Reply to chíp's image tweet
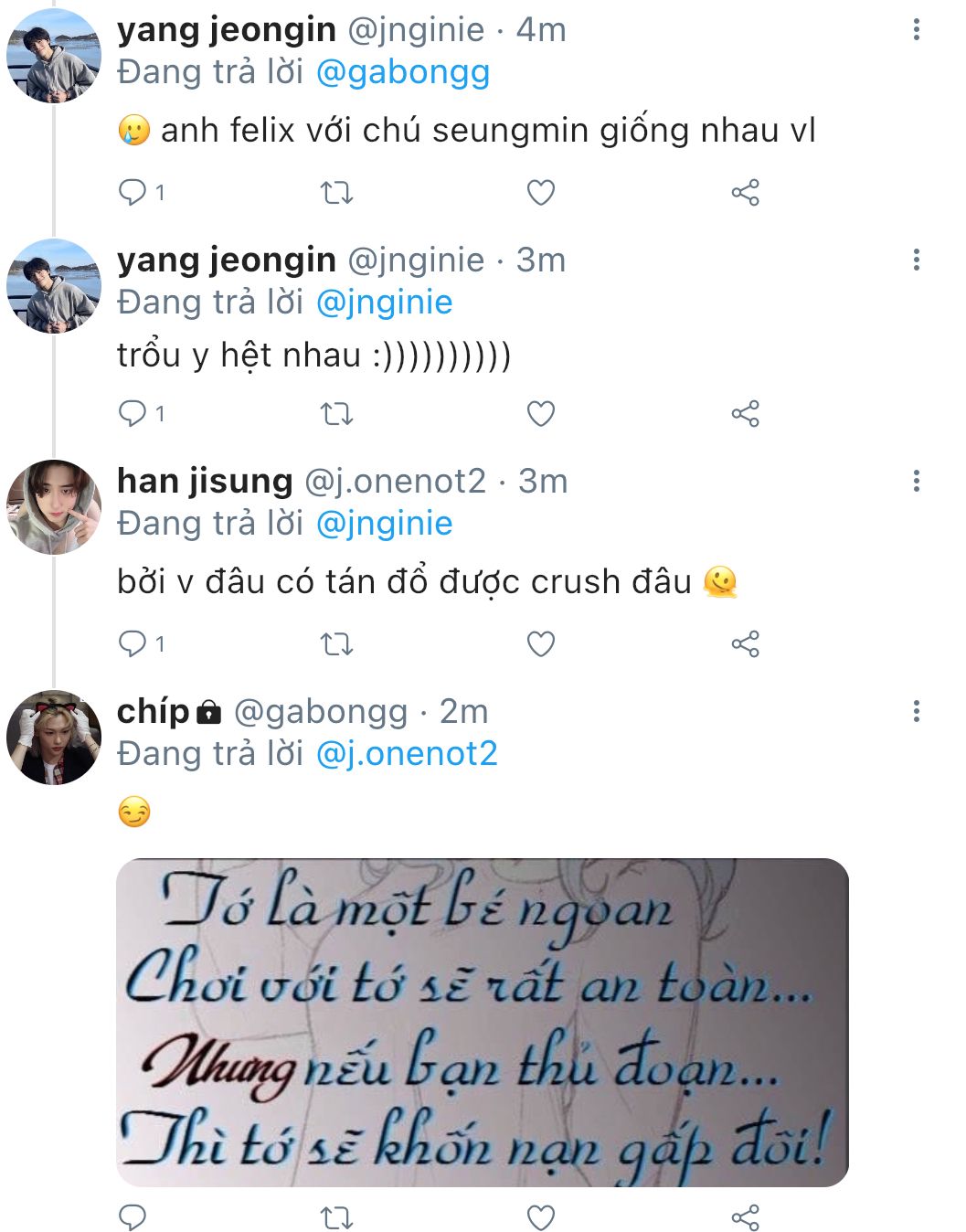 pyautogui.click(x=133, y=1217)
